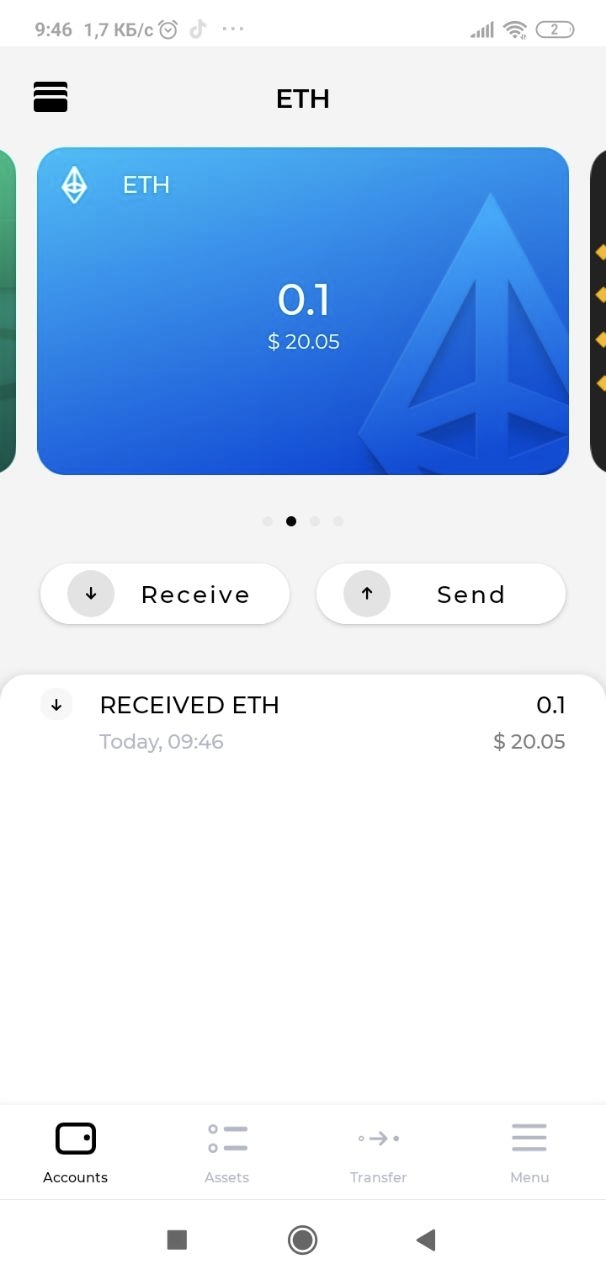This screenshot has width=606, height=1280.
Task: Tap the Send button
Action: (x=441, y=594)
